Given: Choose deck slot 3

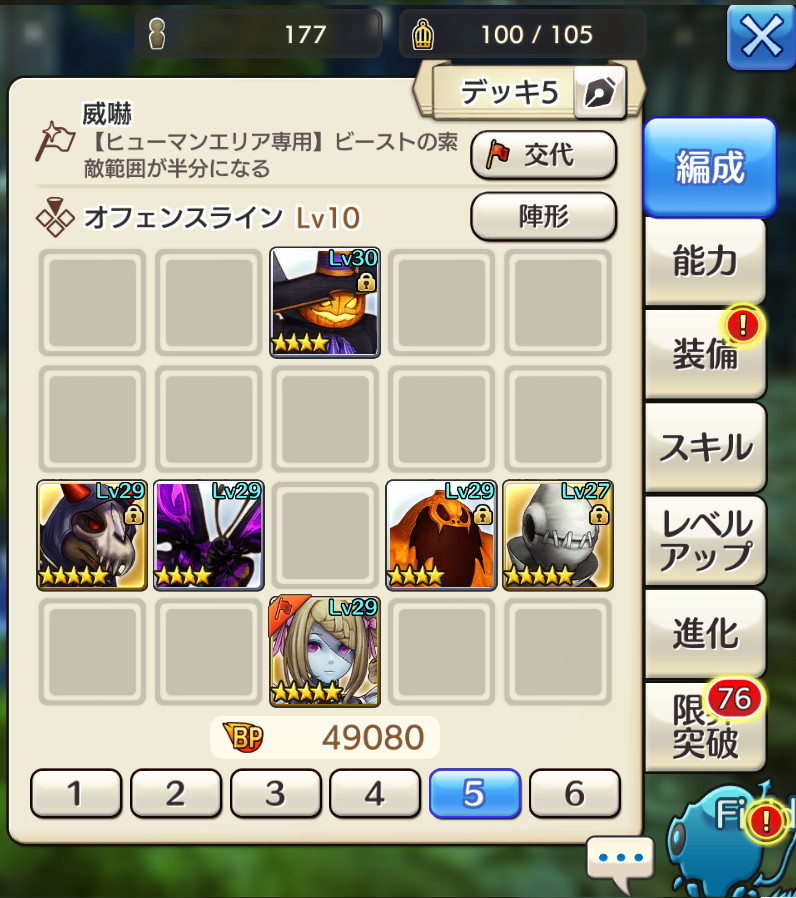Looking at the screenshot, I should 275,794.
